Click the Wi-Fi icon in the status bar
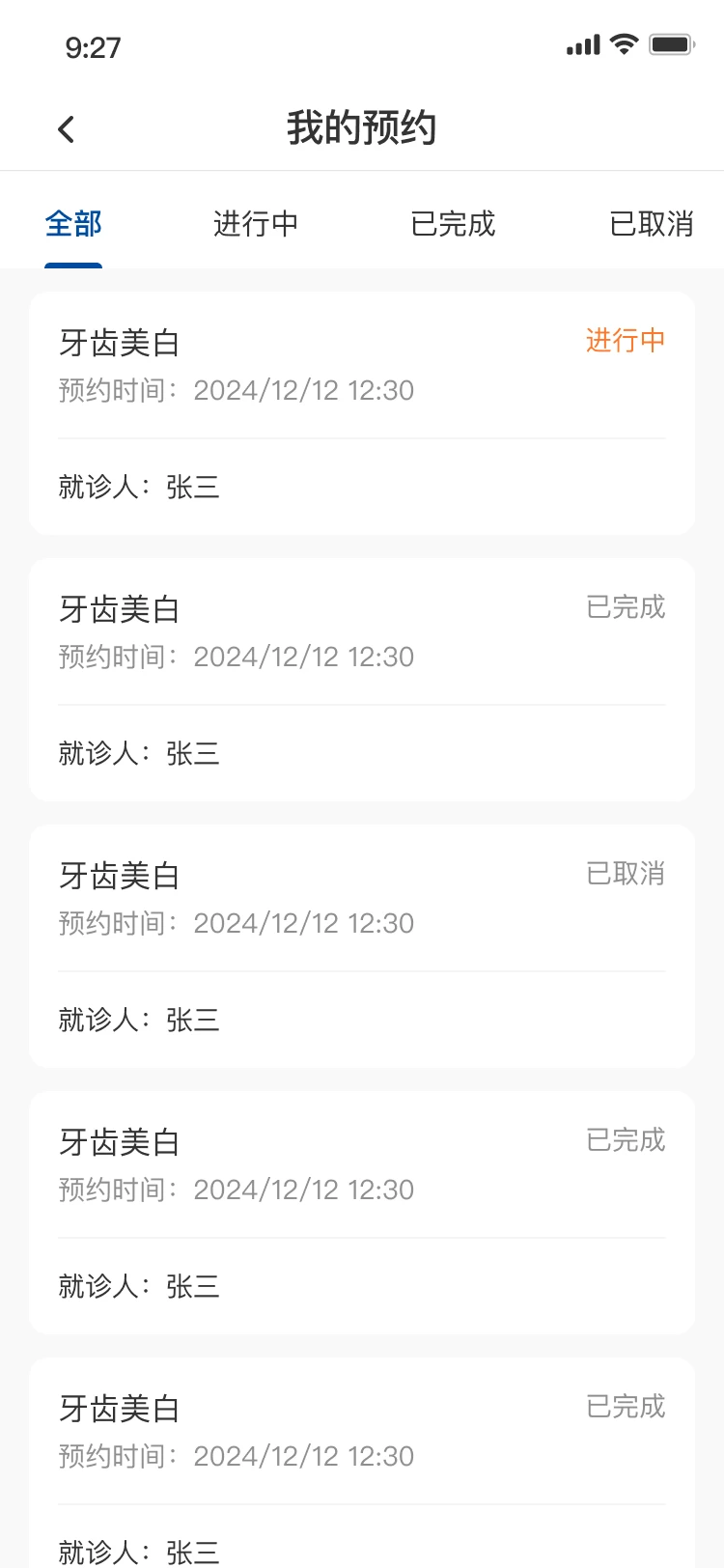724x1568 pixels. pos(624,43)
